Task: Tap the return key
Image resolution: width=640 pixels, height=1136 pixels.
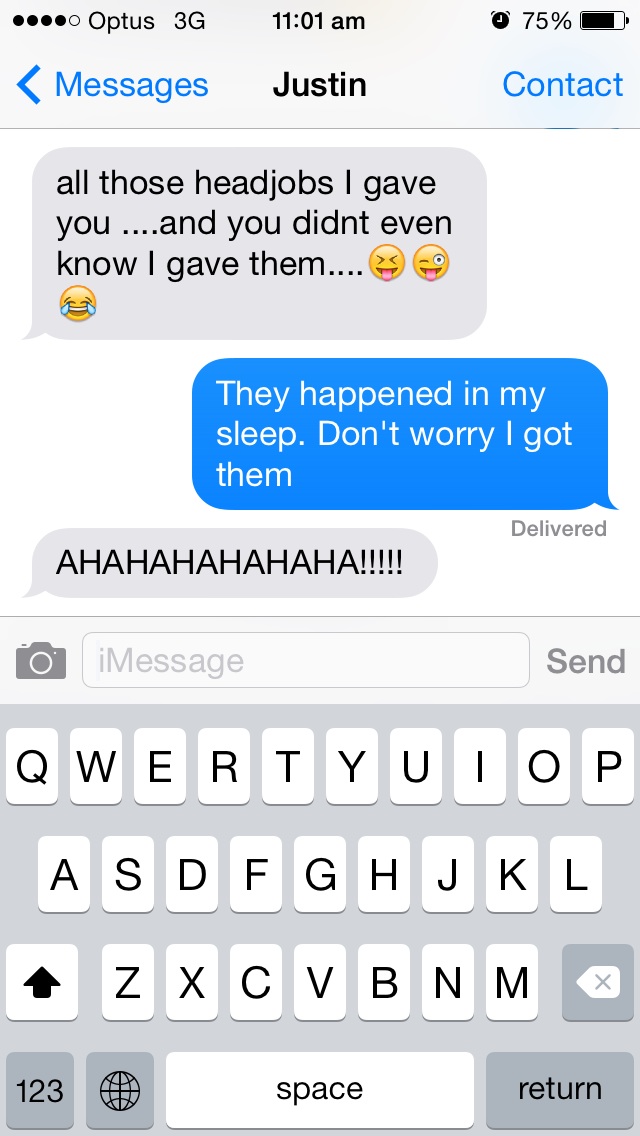Action: tap(559, 1089)
